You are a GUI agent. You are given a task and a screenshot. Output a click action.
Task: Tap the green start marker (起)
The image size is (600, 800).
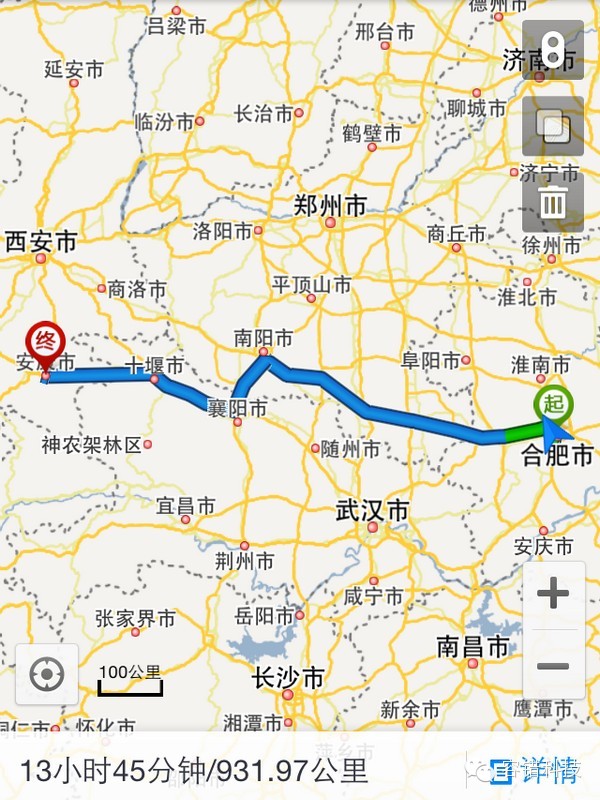click(552, 404)
